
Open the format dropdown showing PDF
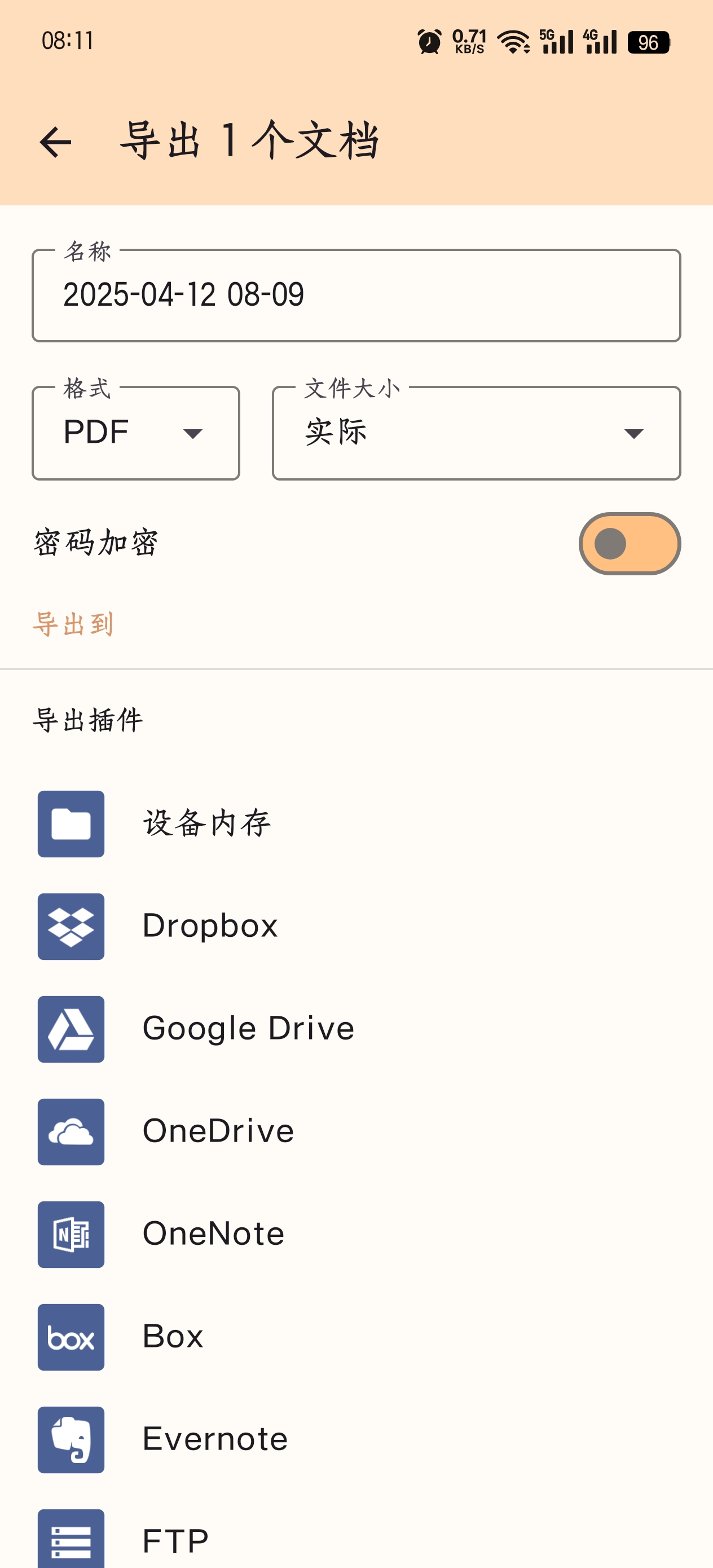point(136,433)
